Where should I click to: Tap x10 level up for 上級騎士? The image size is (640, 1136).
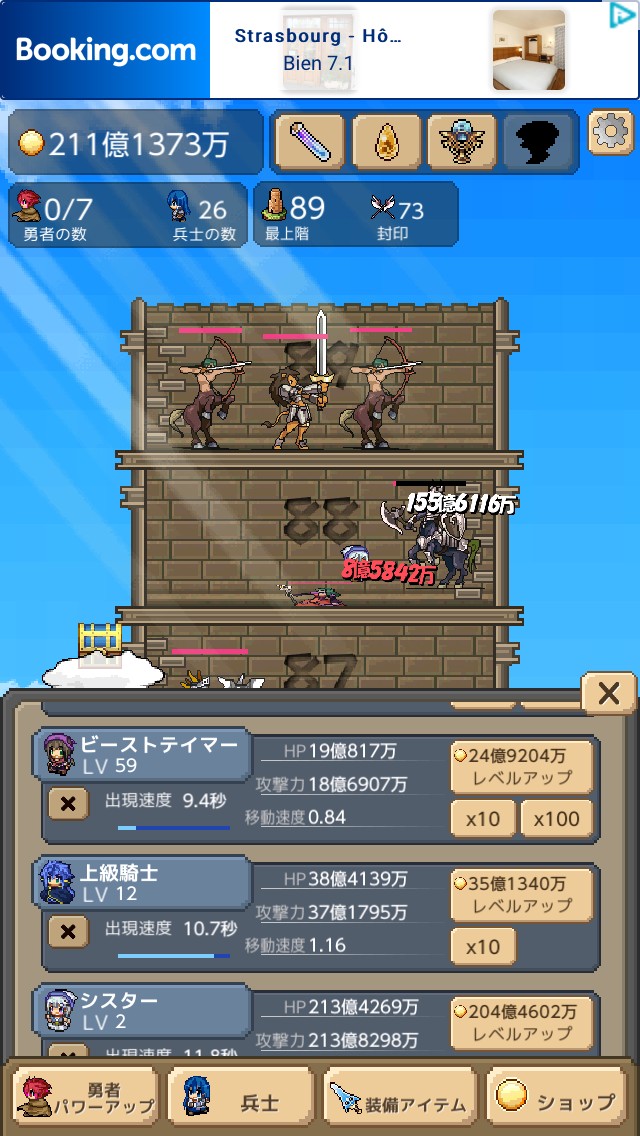coord(483,947)
